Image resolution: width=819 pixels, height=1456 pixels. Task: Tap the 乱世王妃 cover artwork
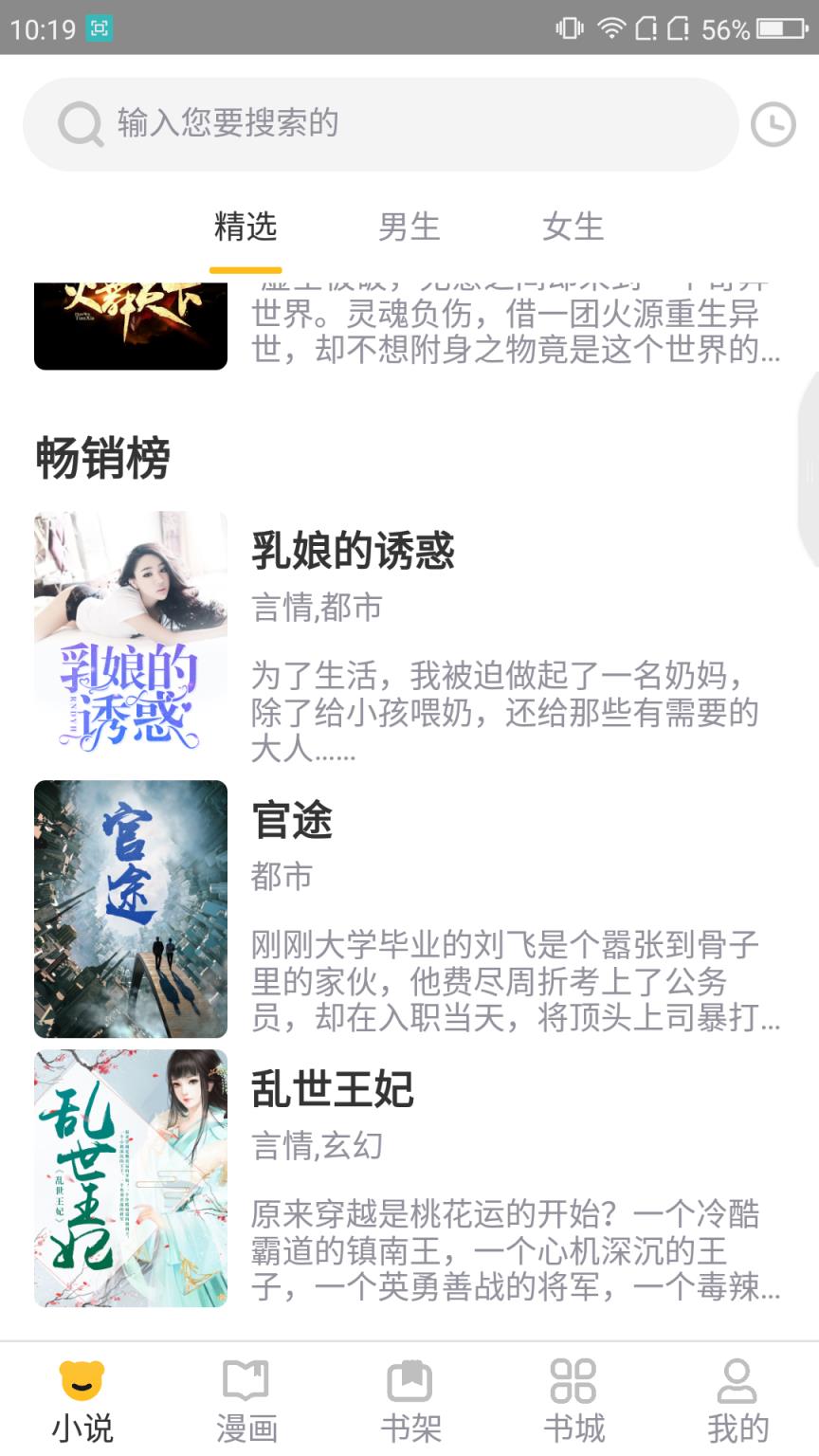[x=130, y=1177]
